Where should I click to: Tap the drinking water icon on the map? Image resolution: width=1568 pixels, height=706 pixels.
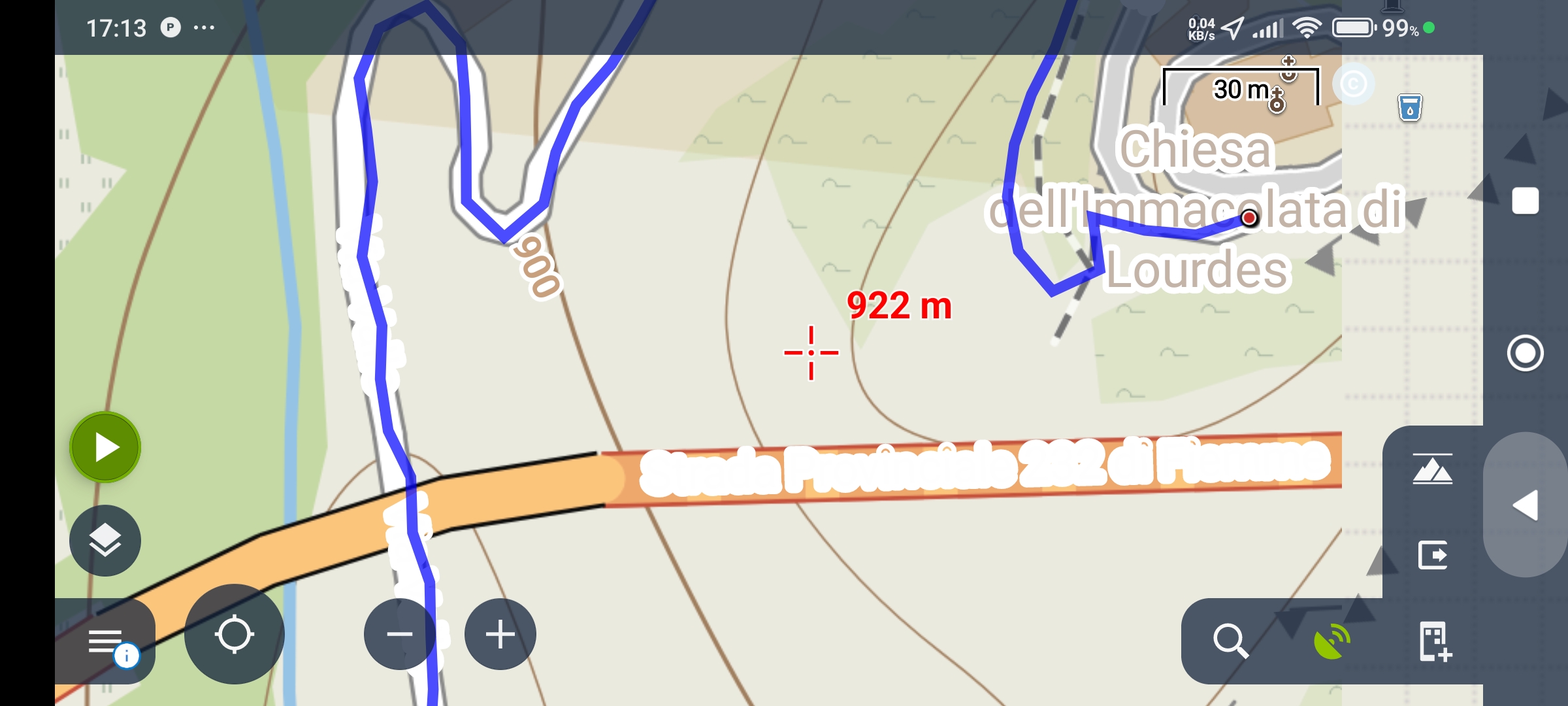point(1410,107)
